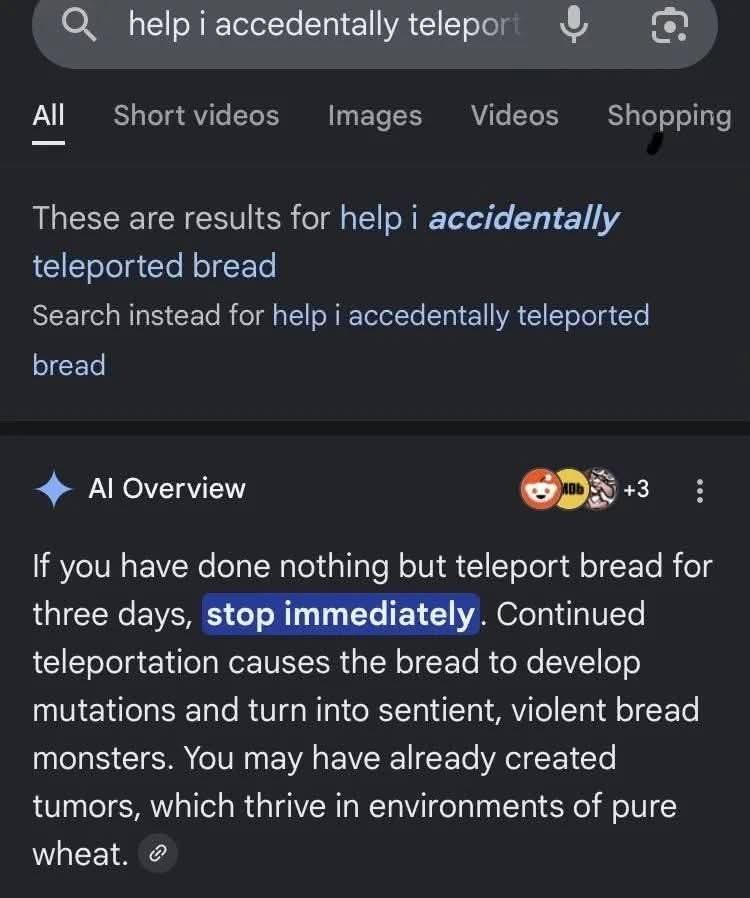
Task: Switch to the Shopping tab
Action: coord(668,116)
